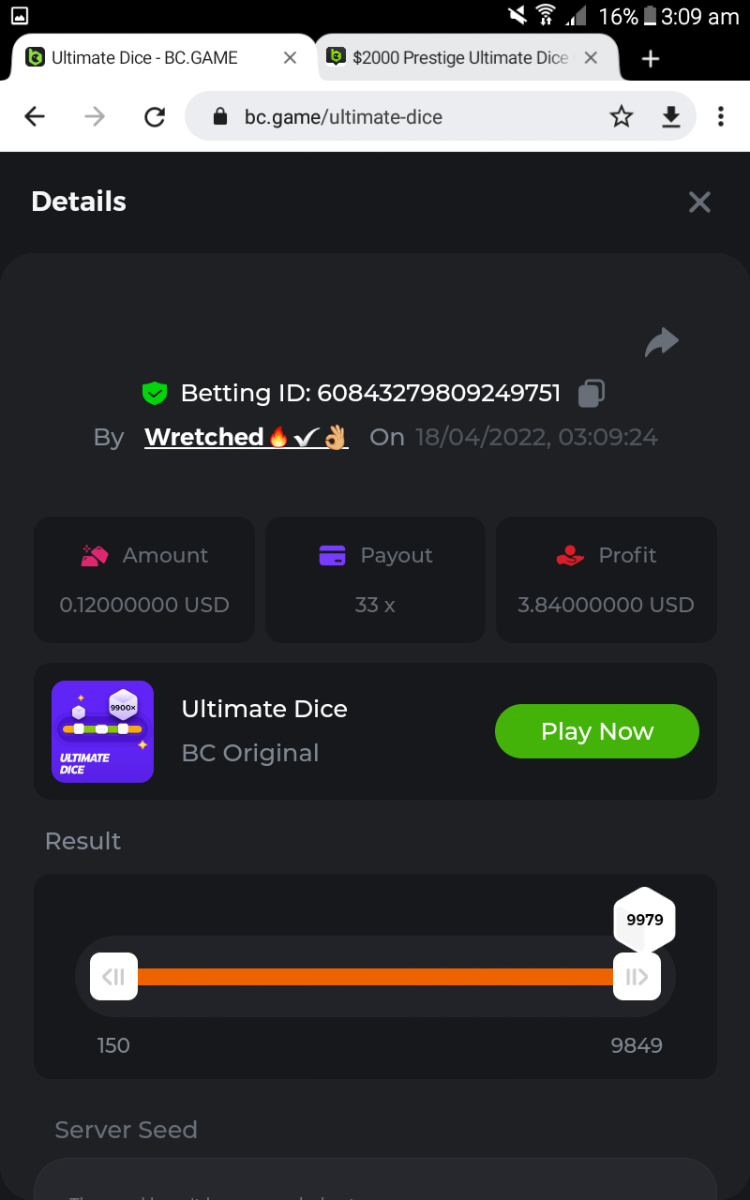The height and width of the screenshot is (1200, 750).
Task: Close the $2000 Prestige Ultimate Dice tab
Action: 591,58
